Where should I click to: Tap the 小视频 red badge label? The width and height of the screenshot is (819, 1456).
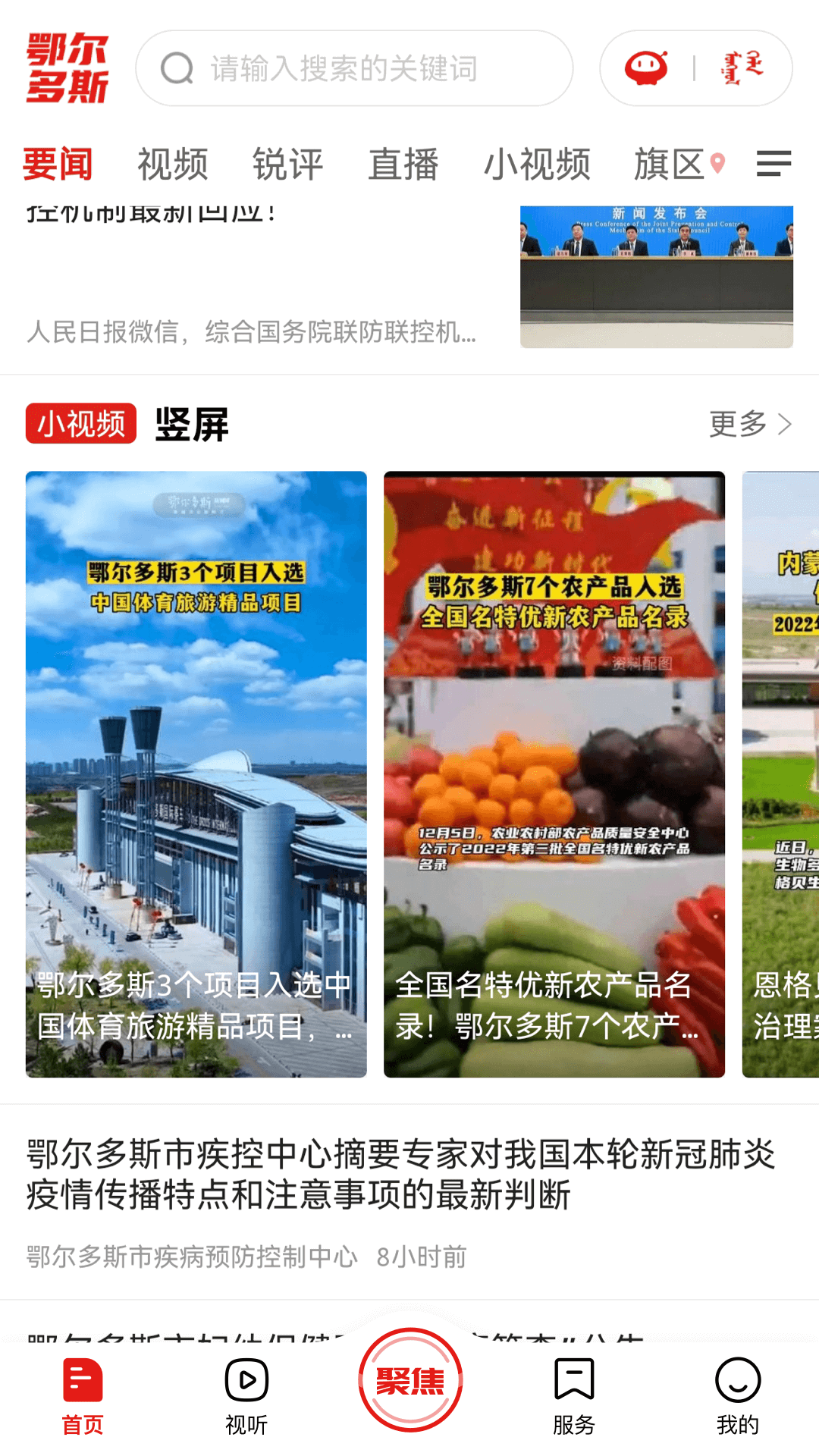coord(80,425)
